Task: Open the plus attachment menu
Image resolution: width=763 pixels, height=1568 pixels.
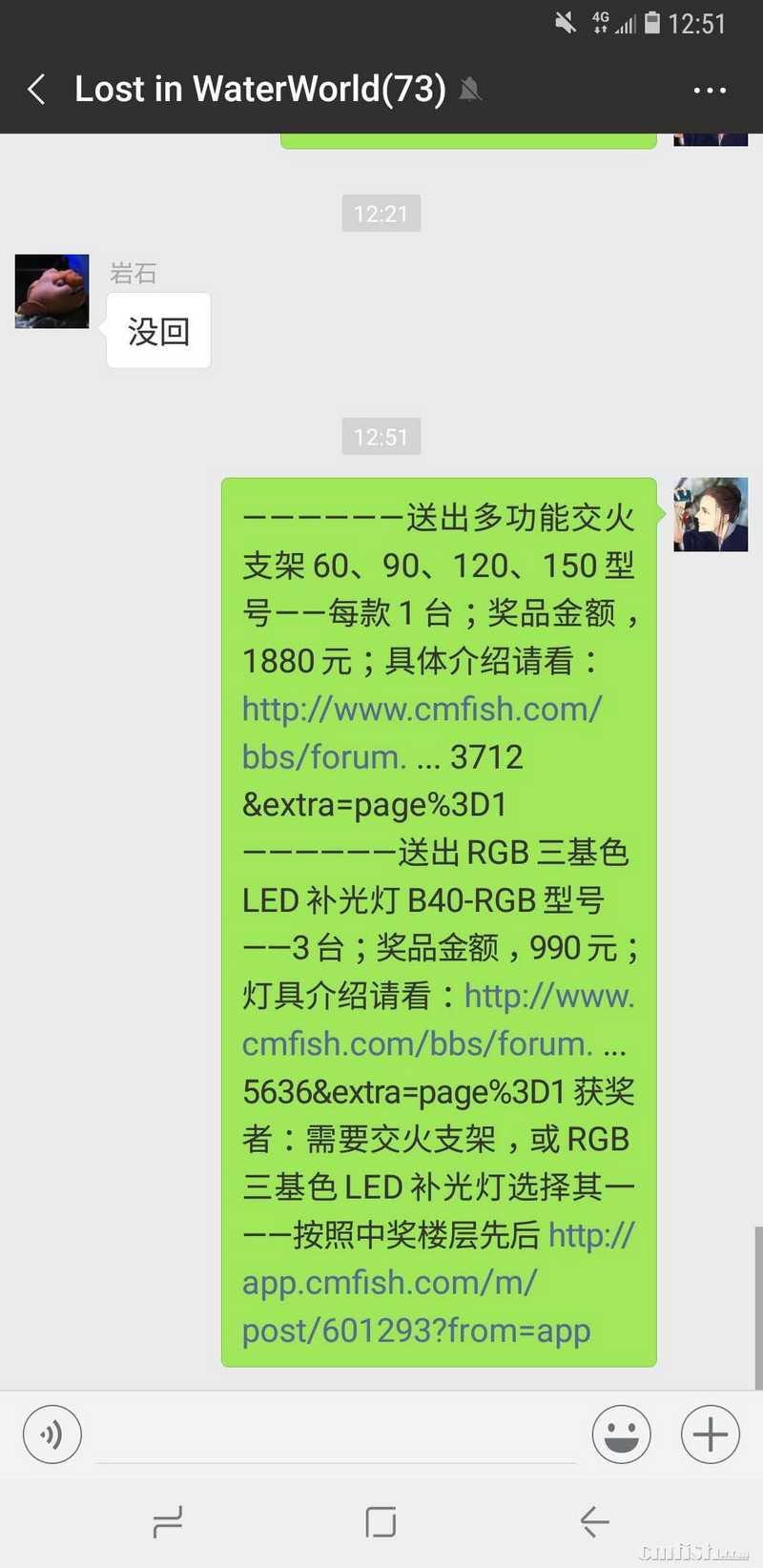Action: (x=710, y=1434)
